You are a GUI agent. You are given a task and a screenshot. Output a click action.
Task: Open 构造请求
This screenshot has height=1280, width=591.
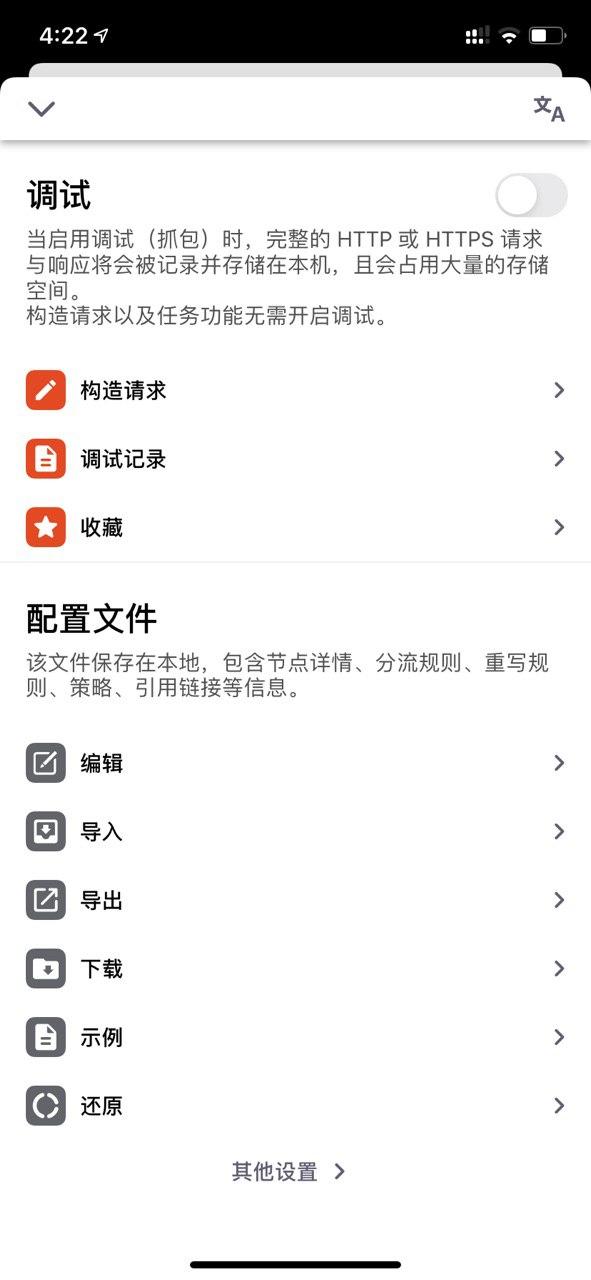click(x=296, y=390)
